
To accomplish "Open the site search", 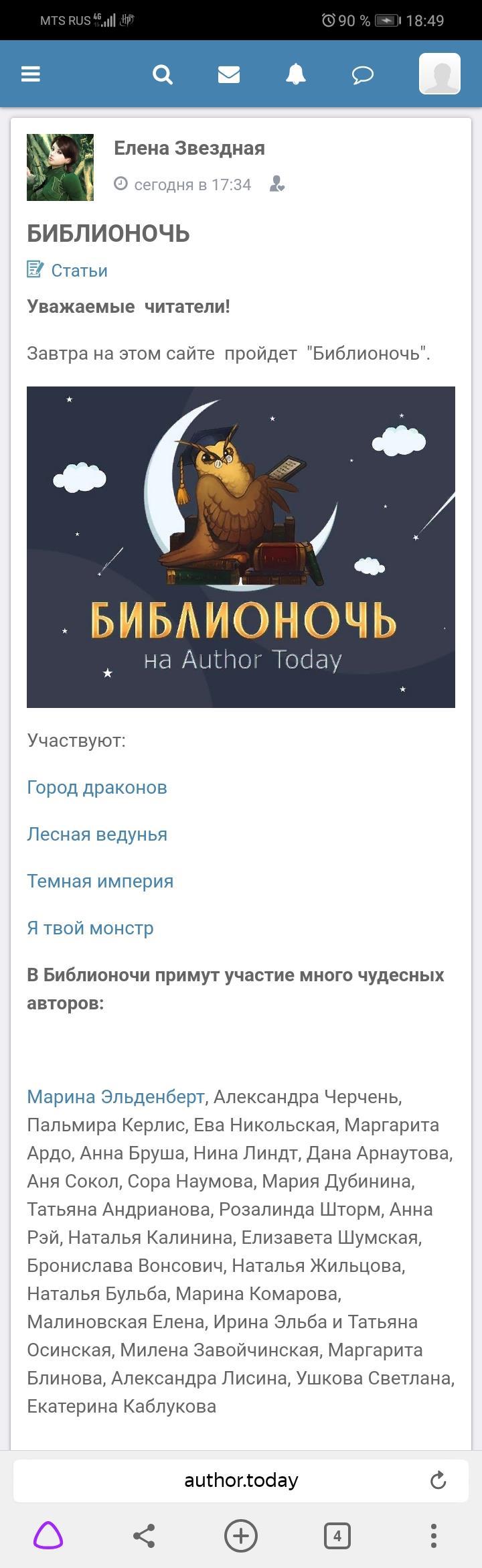I will pyautogui.click(x=162, y=74).
